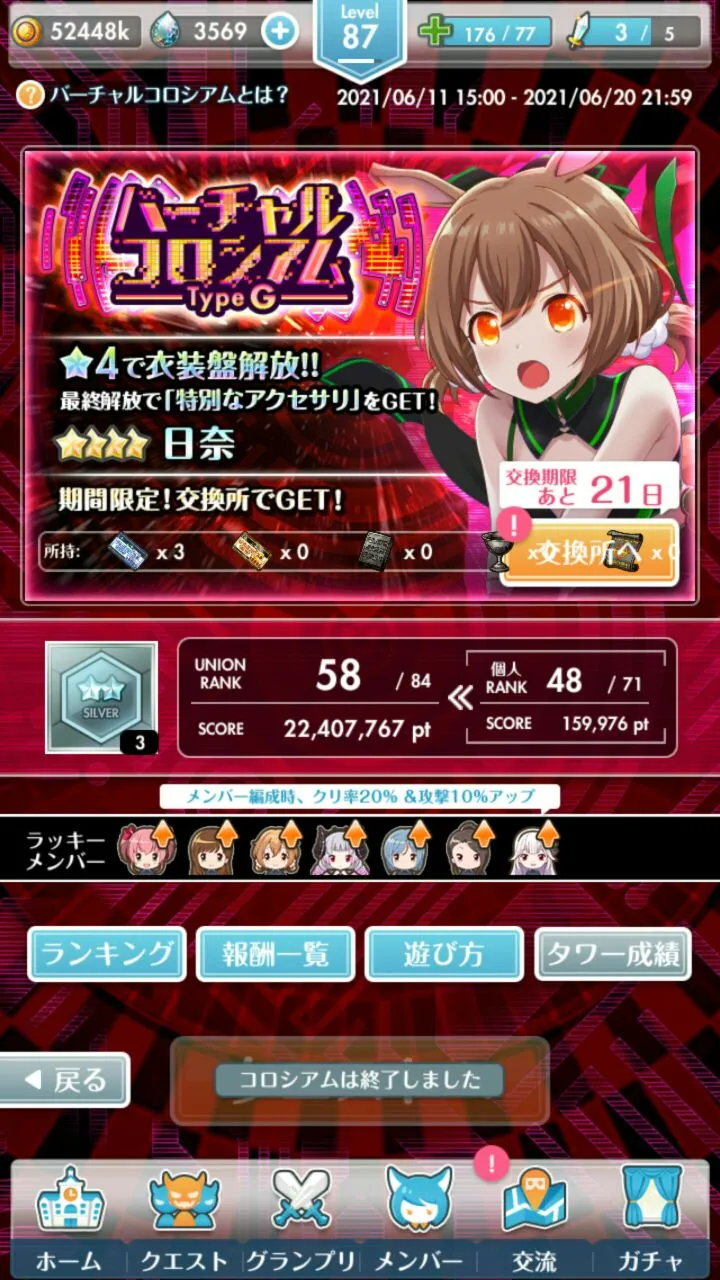Image resolution: width=720 pixels, height=1280 pixels.
Task: Tap the plus icon to add gems
Action: [x=280, y=32]
